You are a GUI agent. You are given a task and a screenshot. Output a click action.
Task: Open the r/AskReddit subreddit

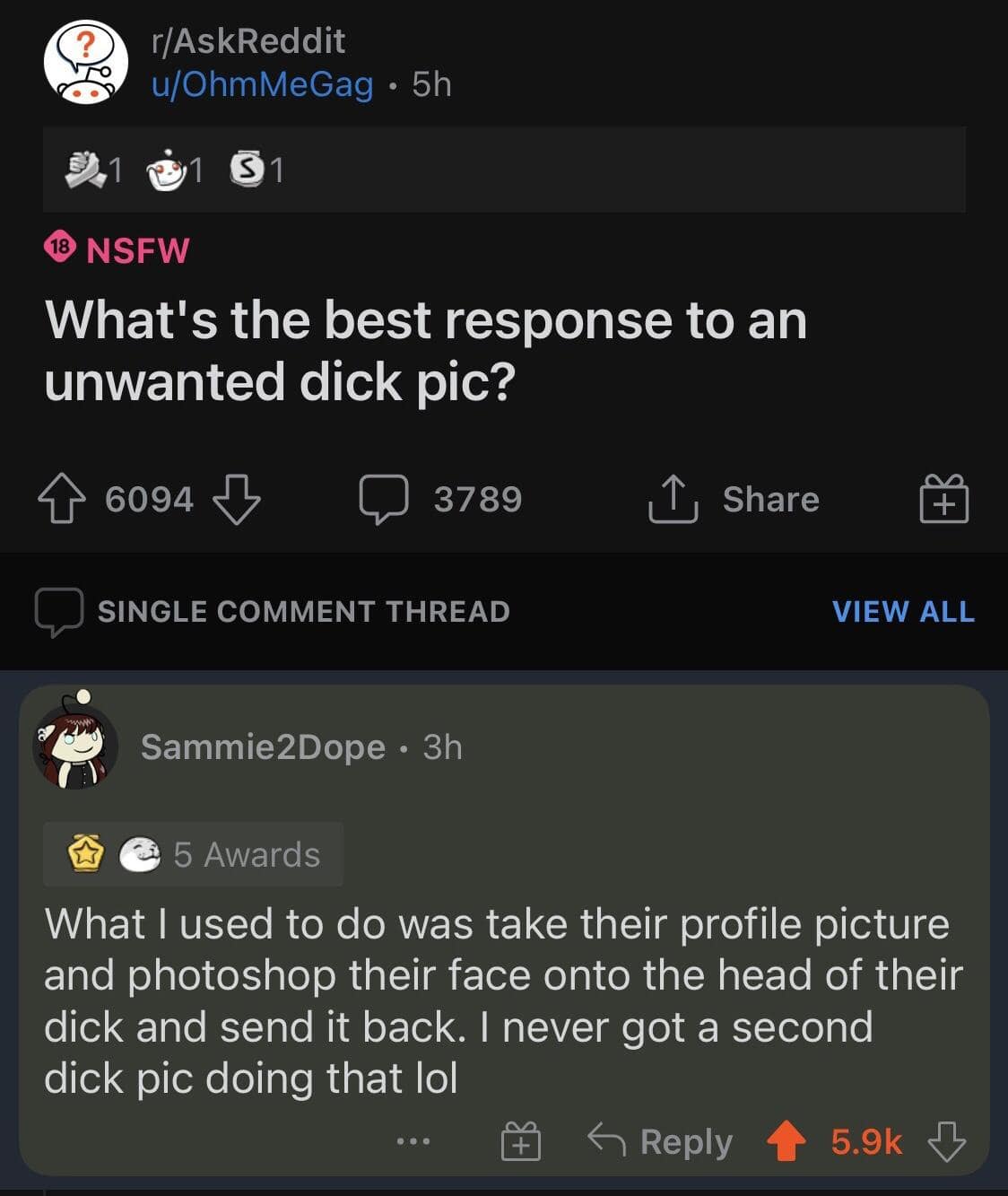[248, 40]
